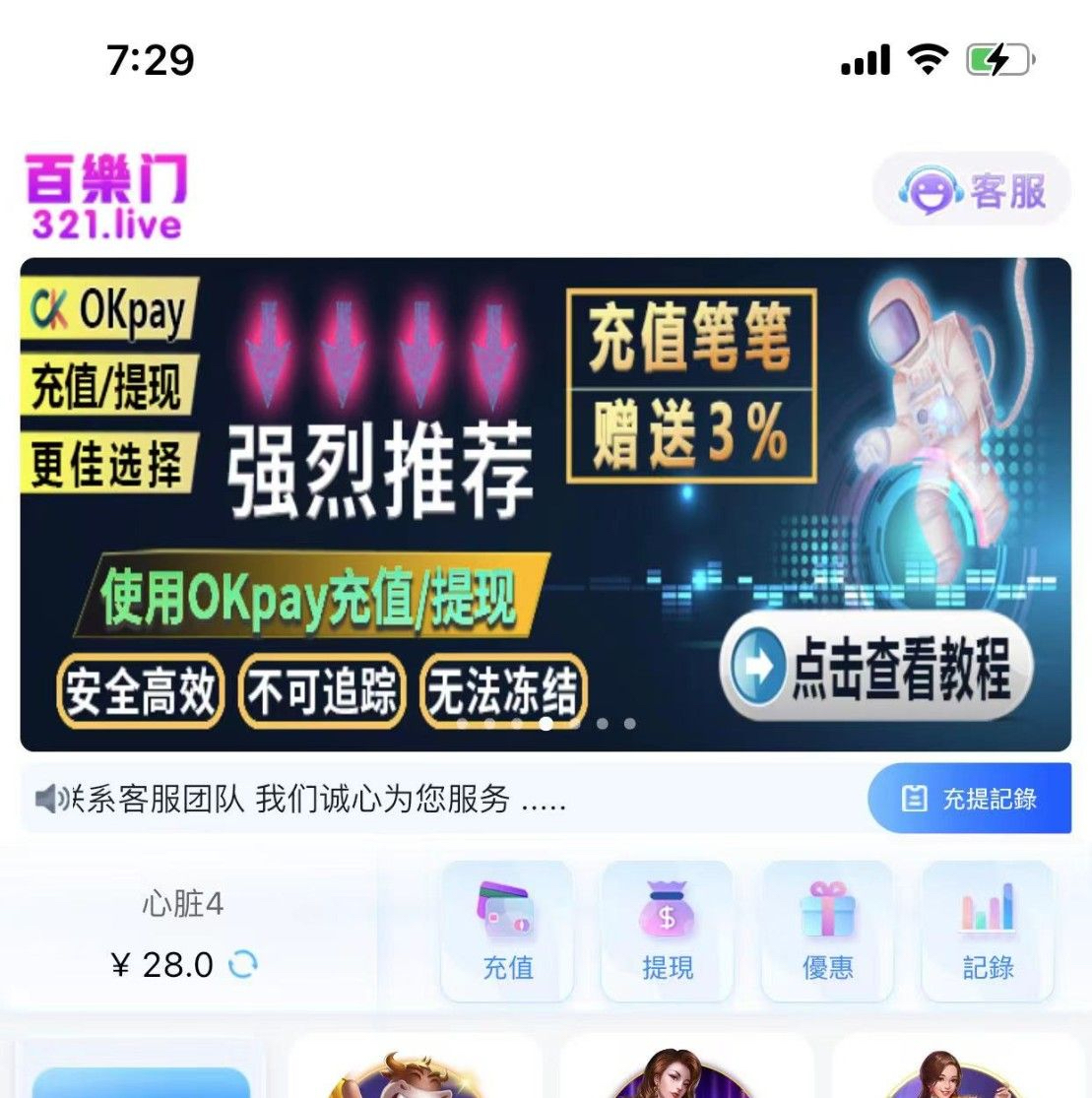Screen dimensions: 1092x1098
Task: Open the OKpay promotion banner
Action: coord(545,503)
